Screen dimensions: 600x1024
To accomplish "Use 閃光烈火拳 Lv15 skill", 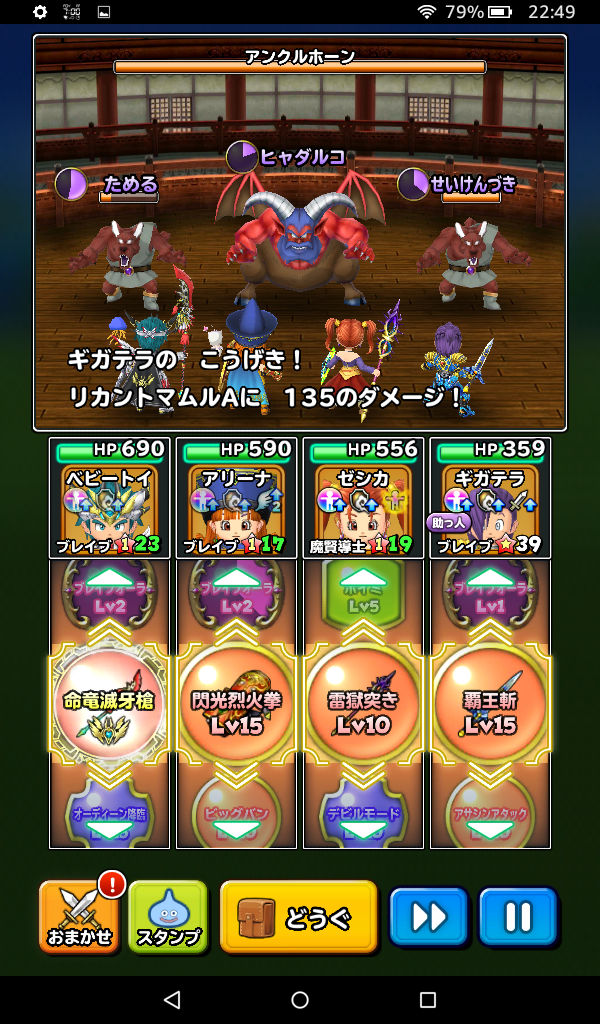I will point(236,703).
